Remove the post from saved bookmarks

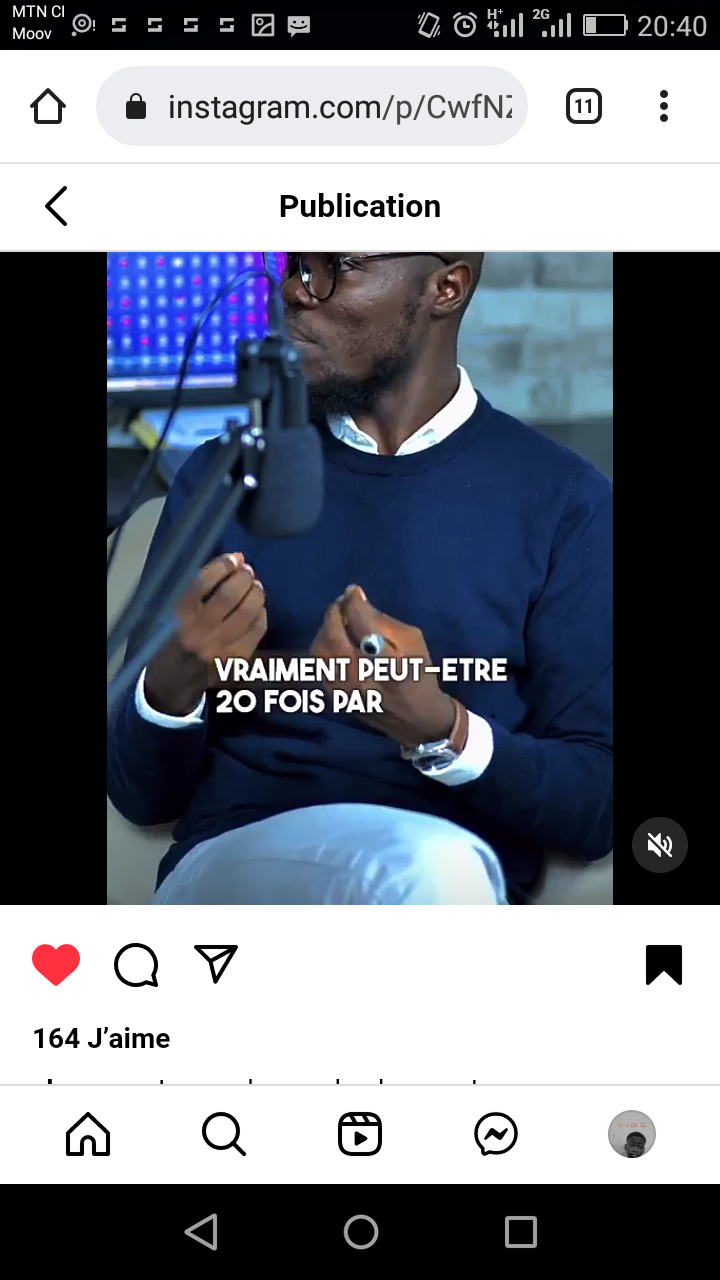pyautogui.click(x=663, y=965)
